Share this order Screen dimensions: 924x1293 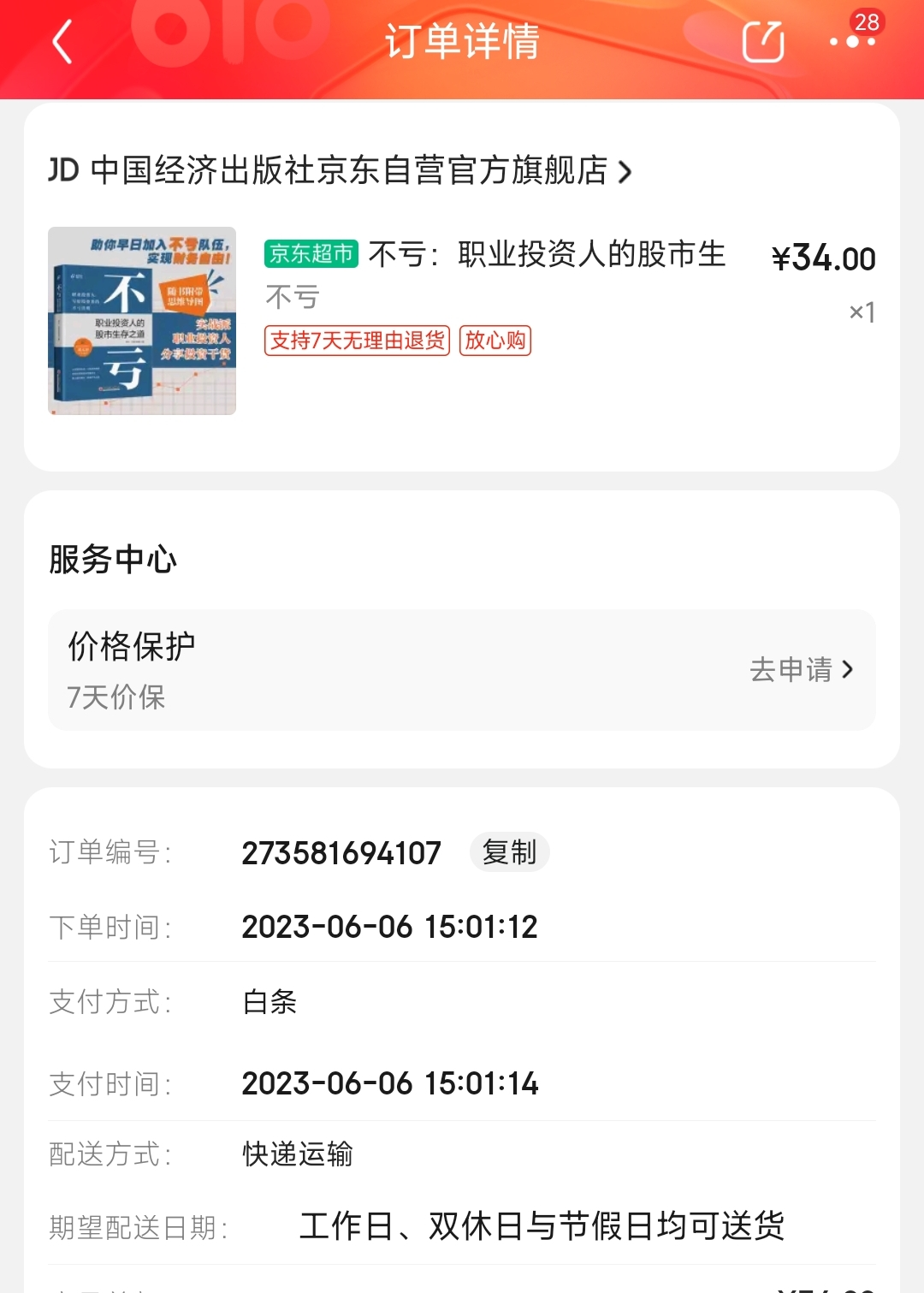pos(763,42)
